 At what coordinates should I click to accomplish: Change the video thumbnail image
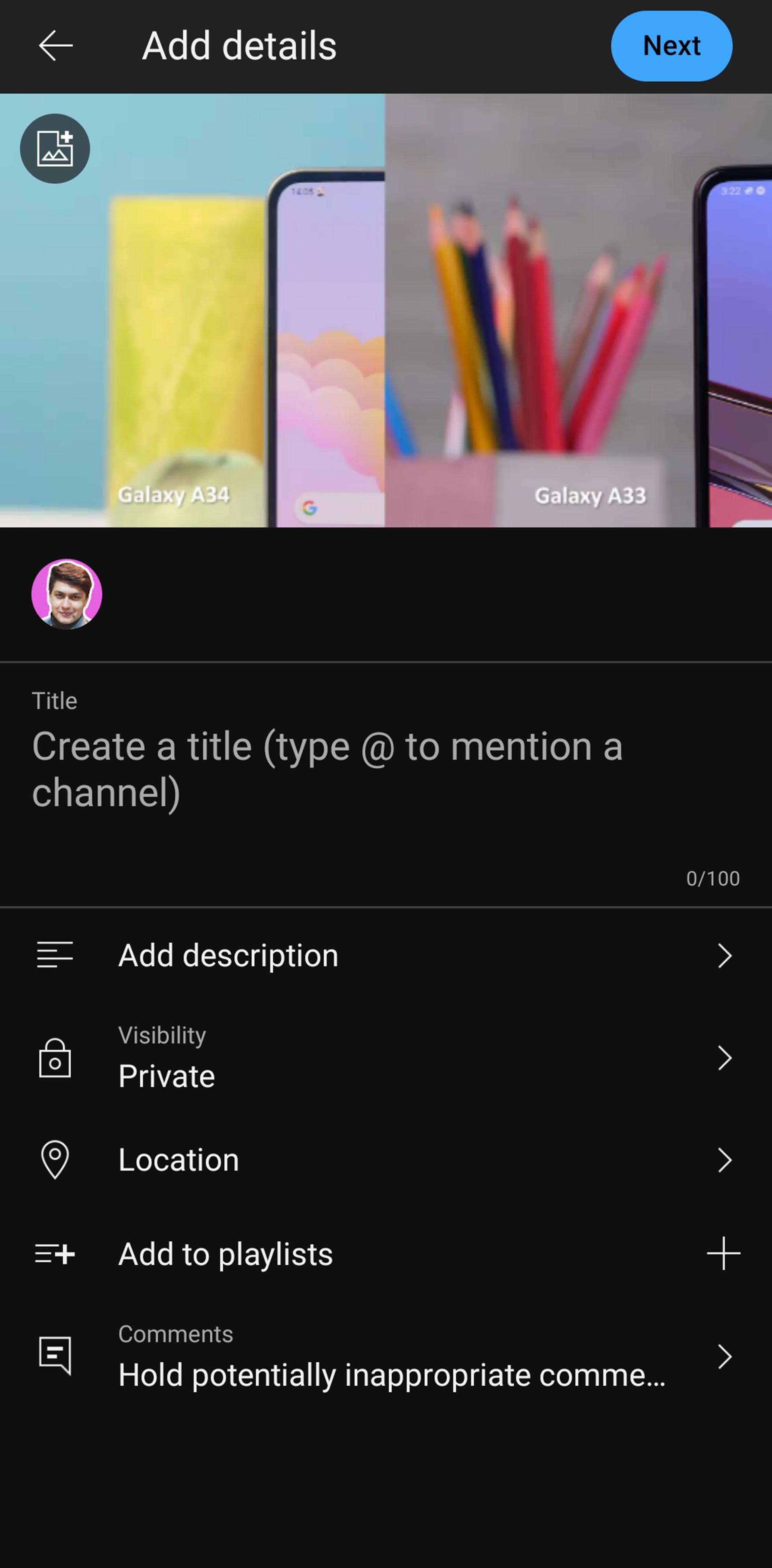click(55, 148)
